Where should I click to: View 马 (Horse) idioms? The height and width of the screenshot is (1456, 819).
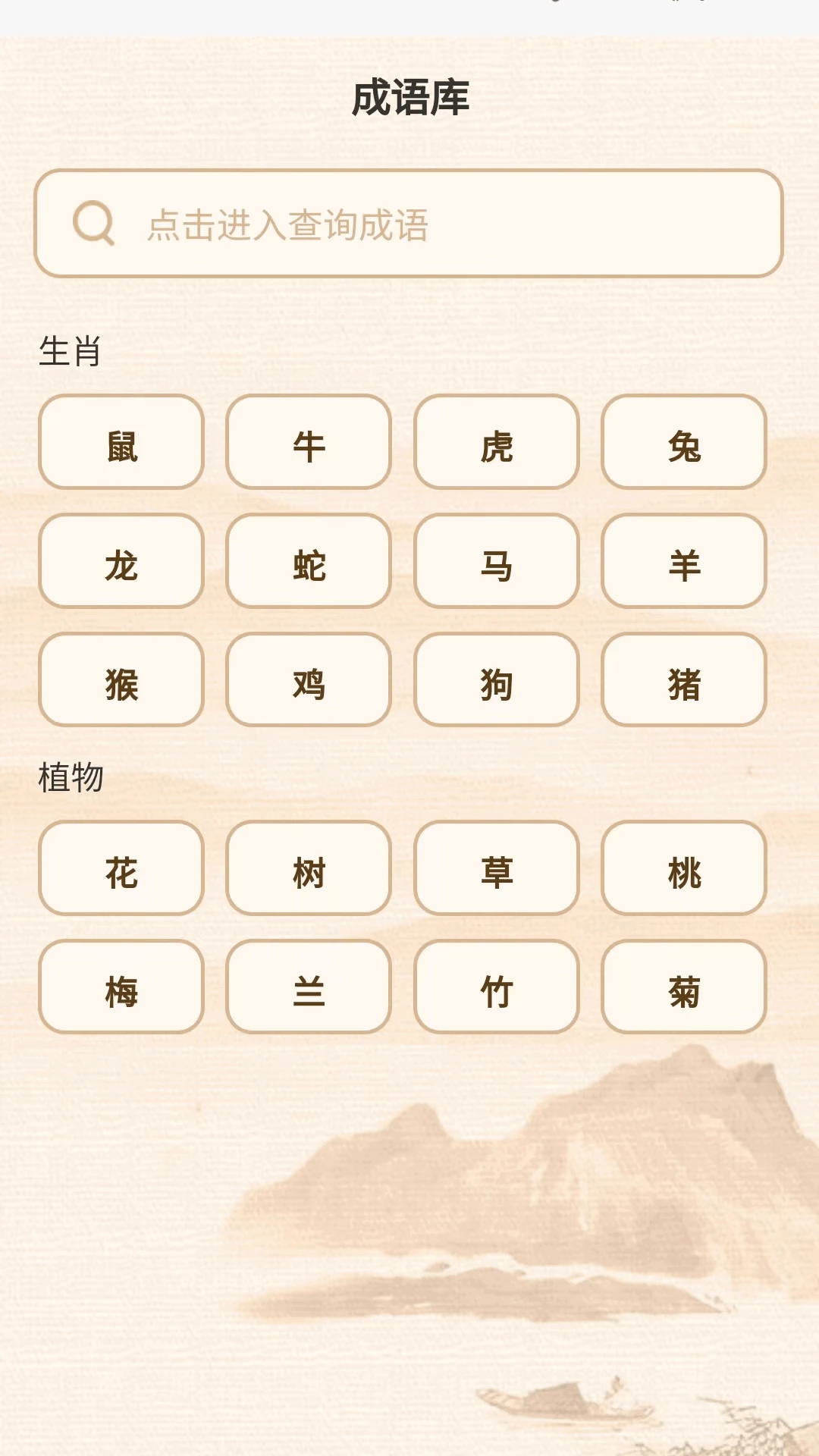pyautogui.click(x=495, y=563)
